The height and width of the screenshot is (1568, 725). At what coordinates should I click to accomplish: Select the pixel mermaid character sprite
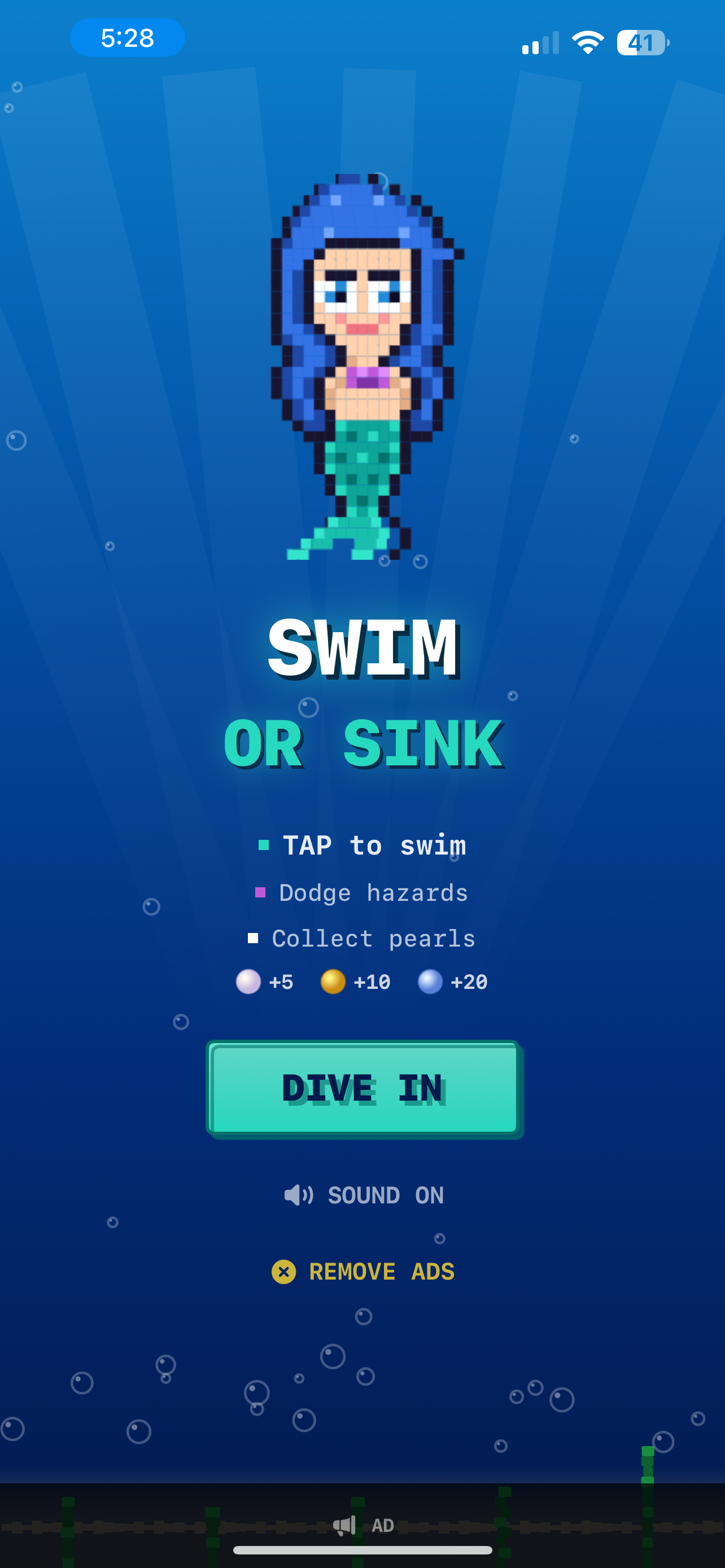tap(362, 365)
